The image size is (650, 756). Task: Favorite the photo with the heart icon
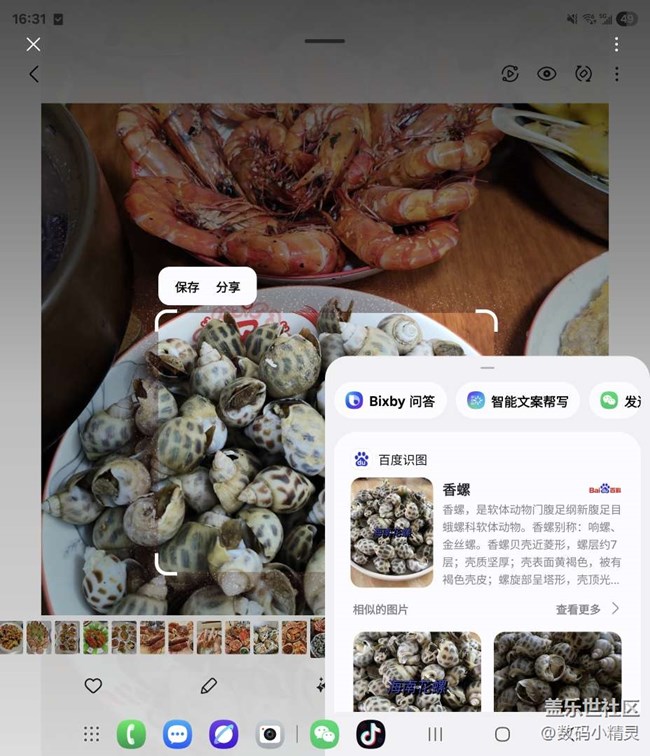click(93, 686)
